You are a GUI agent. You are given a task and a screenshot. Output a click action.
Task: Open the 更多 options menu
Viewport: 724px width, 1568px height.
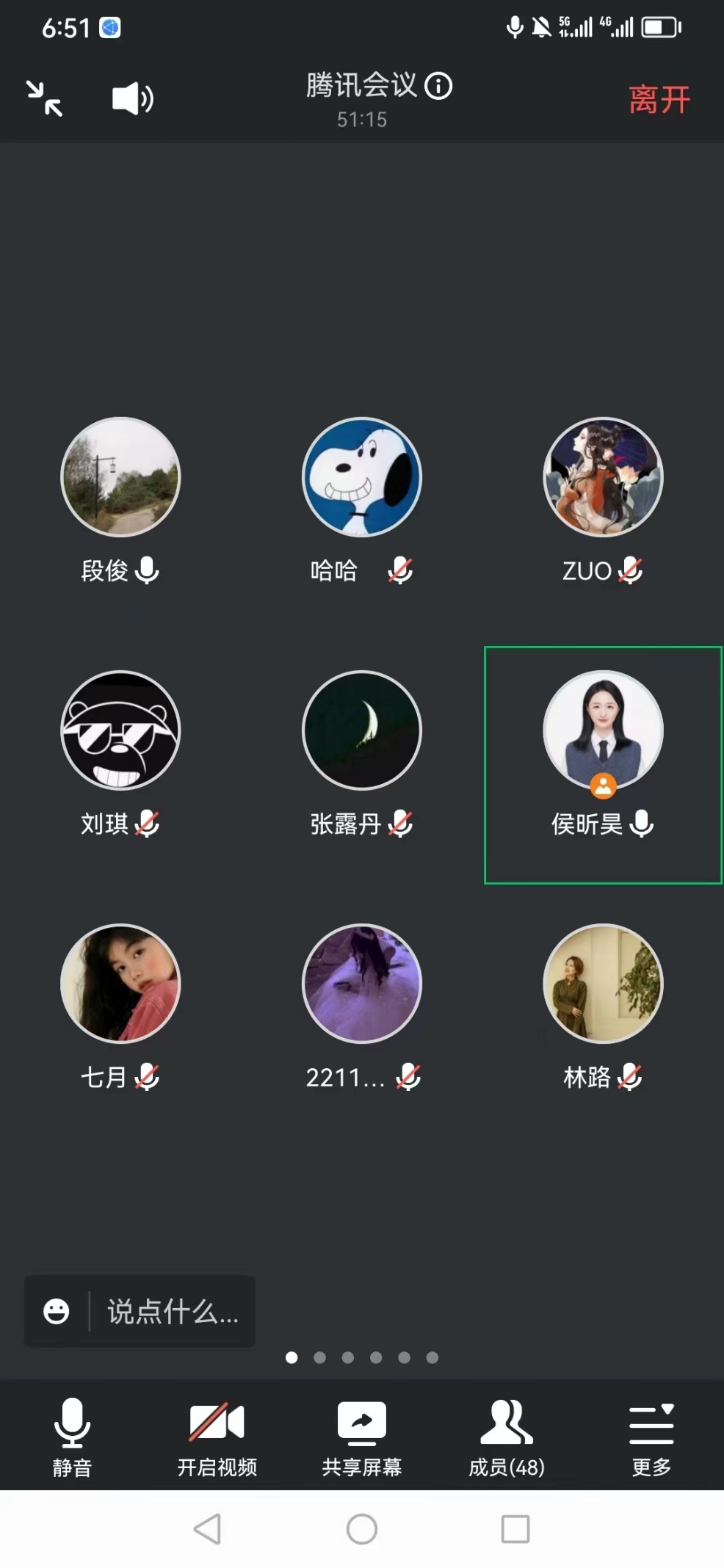pyautogui.click(x=651, y=1436)
